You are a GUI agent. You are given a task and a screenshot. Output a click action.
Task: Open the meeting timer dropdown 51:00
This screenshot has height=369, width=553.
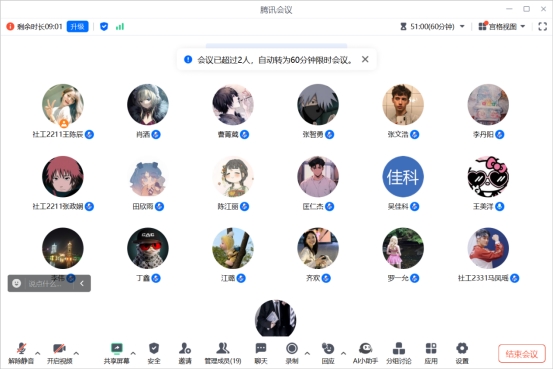click(x=432, y=26)
